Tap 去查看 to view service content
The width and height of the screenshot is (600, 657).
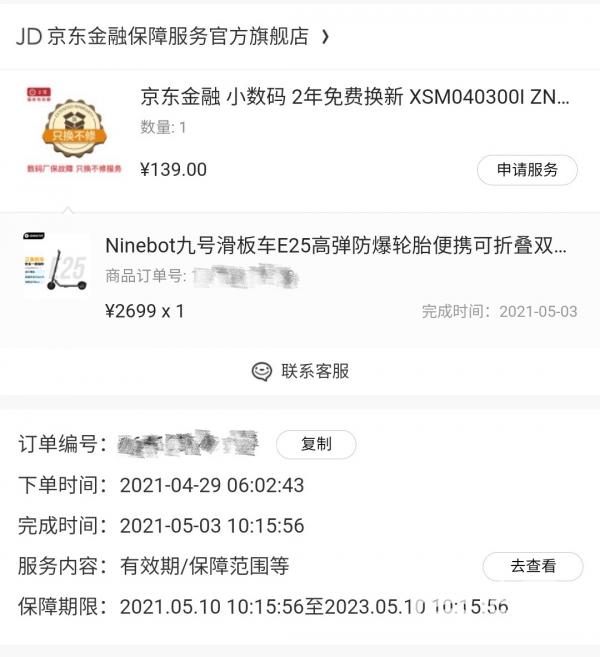point(532,566)
